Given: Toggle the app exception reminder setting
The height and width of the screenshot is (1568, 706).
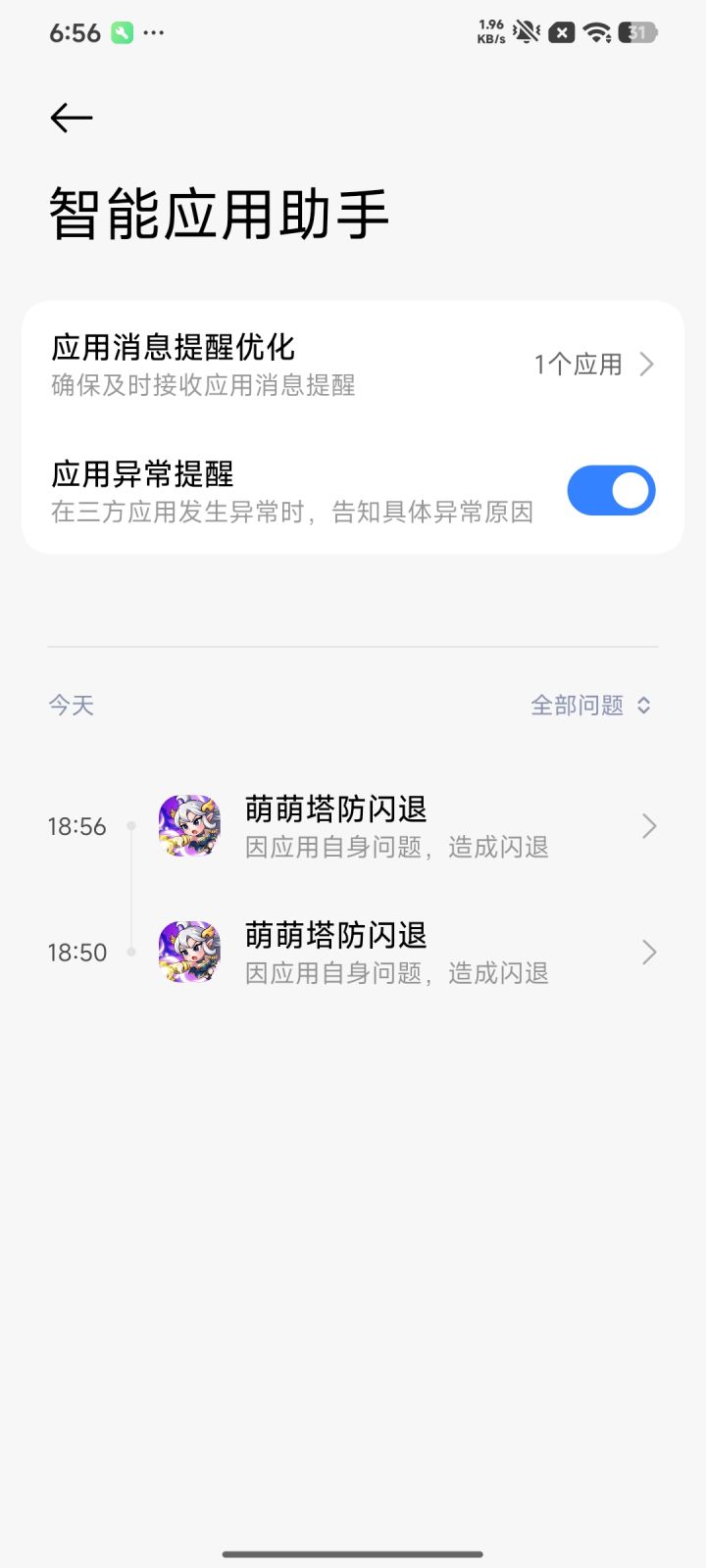Looking at the screenshot, I should pyautogui.click(x=611, y=490).
